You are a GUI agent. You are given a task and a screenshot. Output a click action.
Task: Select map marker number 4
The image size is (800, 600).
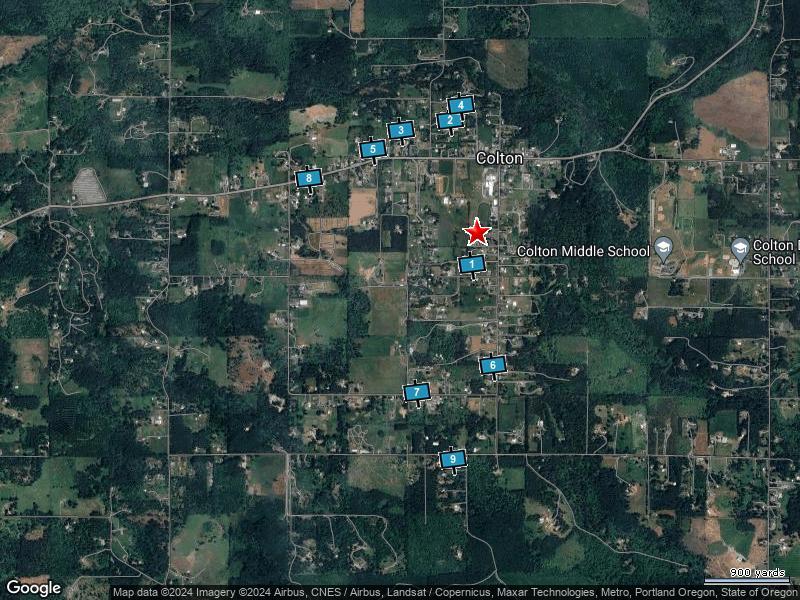[460, 105]
